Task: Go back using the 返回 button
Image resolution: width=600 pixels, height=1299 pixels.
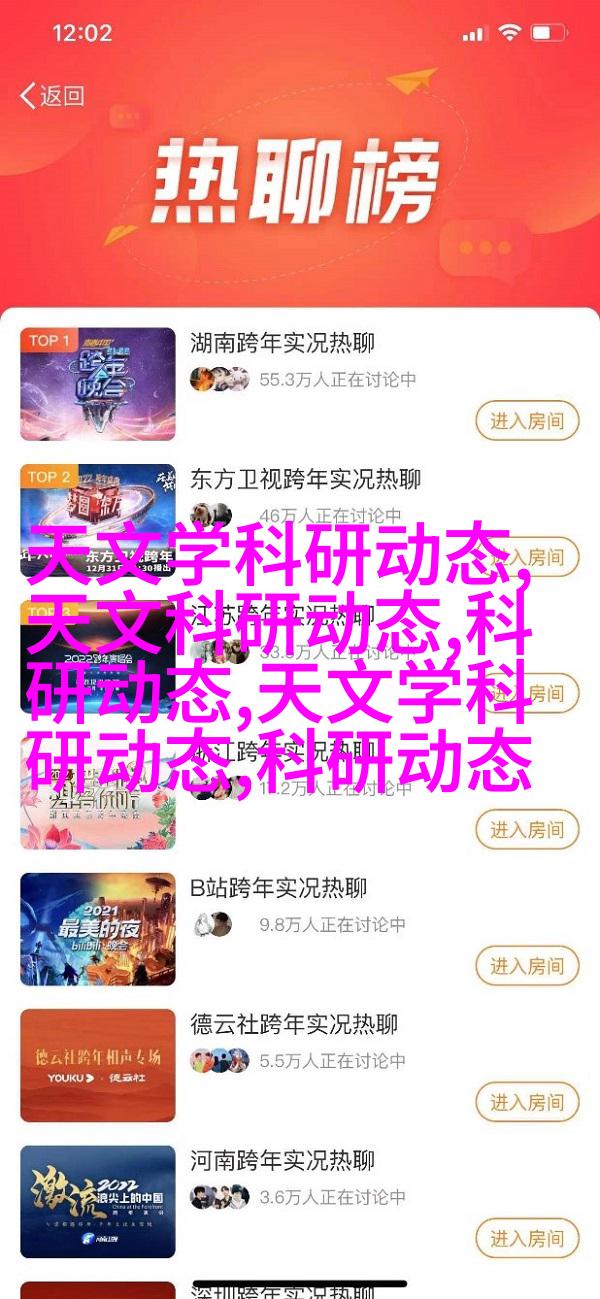Action: [53, 96]
